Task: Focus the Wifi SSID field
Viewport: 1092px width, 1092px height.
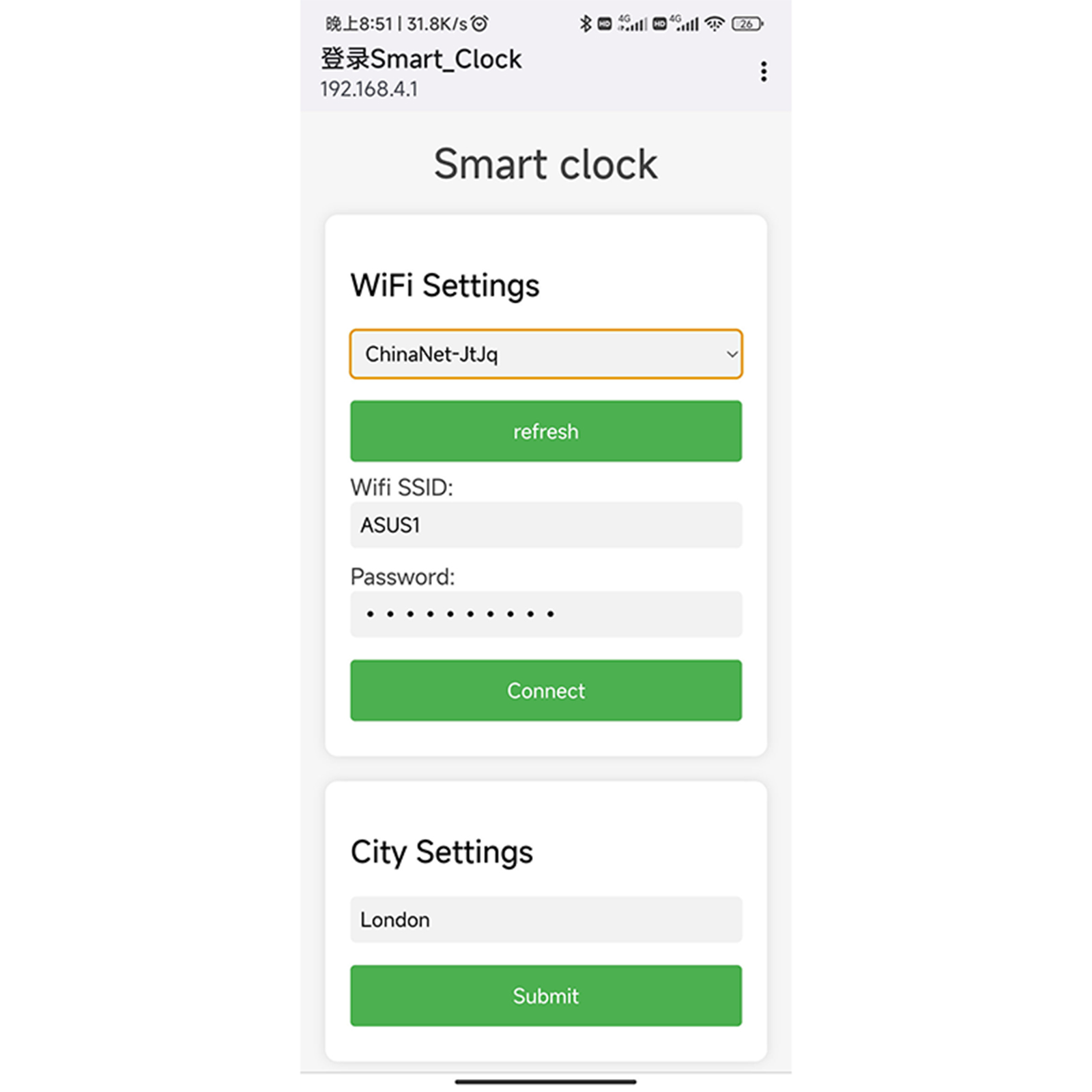Action: pyautogui.click(x=545, y=525)
